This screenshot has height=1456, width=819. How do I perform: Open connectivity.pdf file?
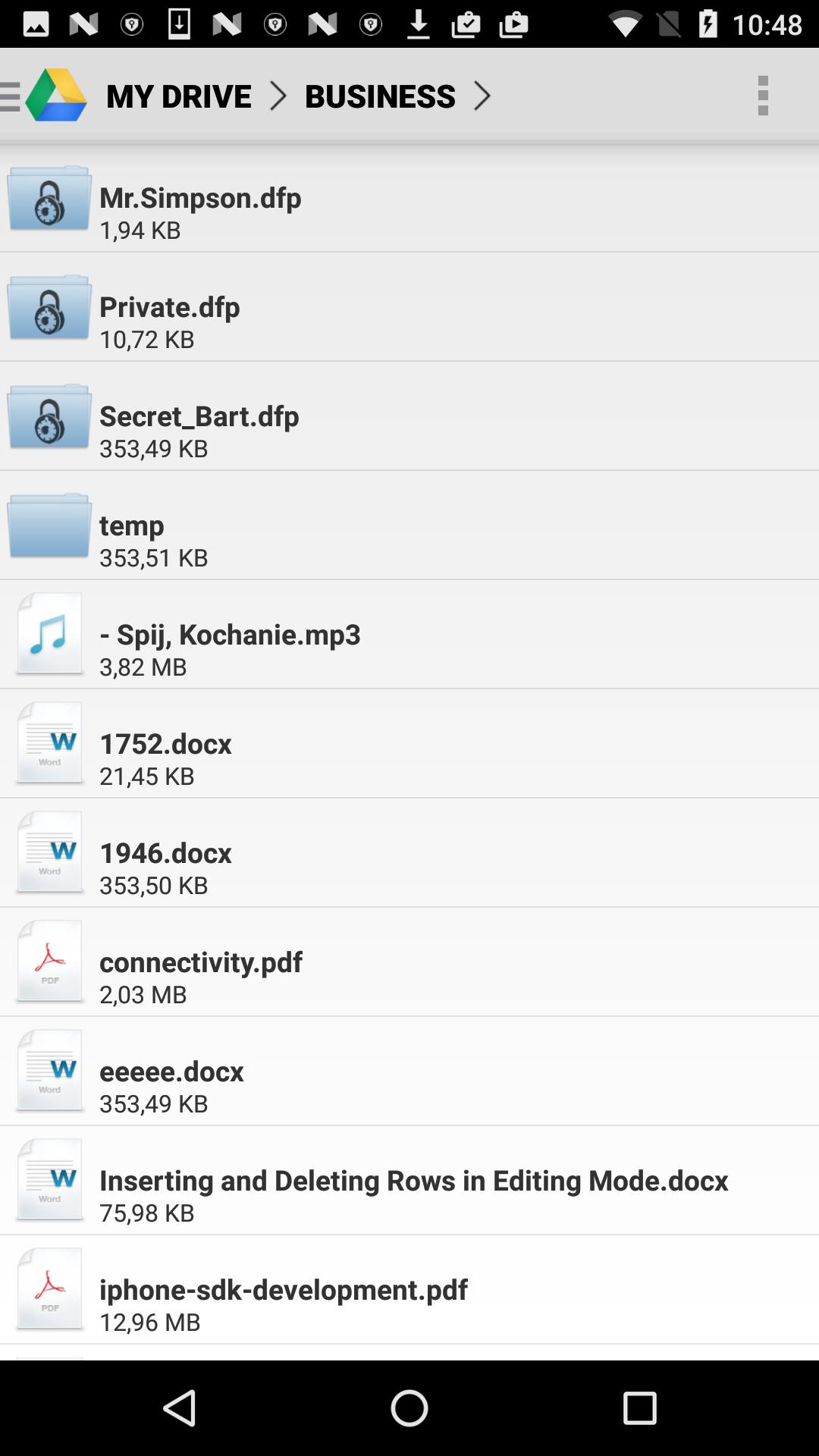click(409, 962)
